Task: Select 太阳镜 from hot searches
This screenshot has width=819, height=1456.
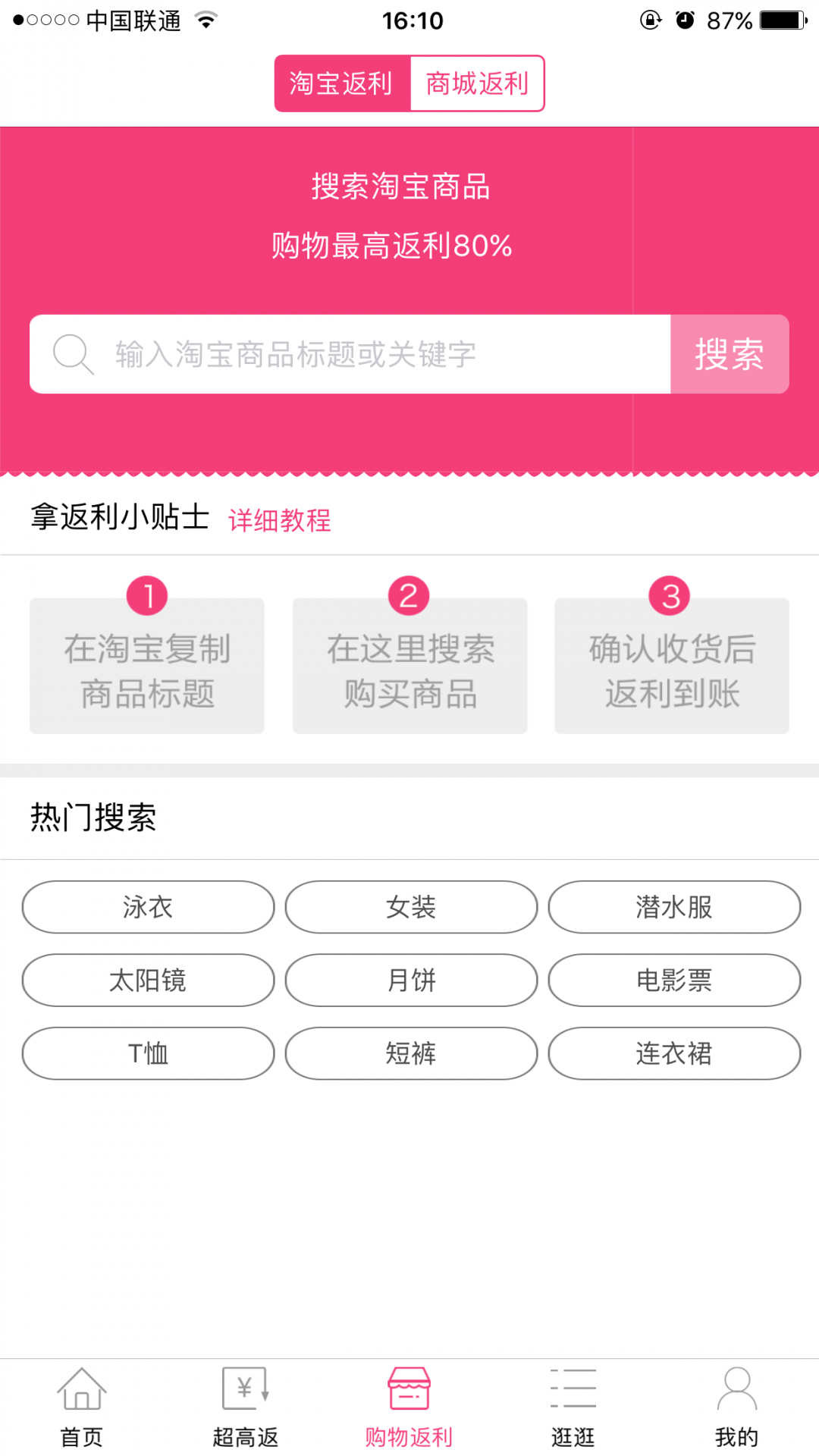Action: (148, 981)
